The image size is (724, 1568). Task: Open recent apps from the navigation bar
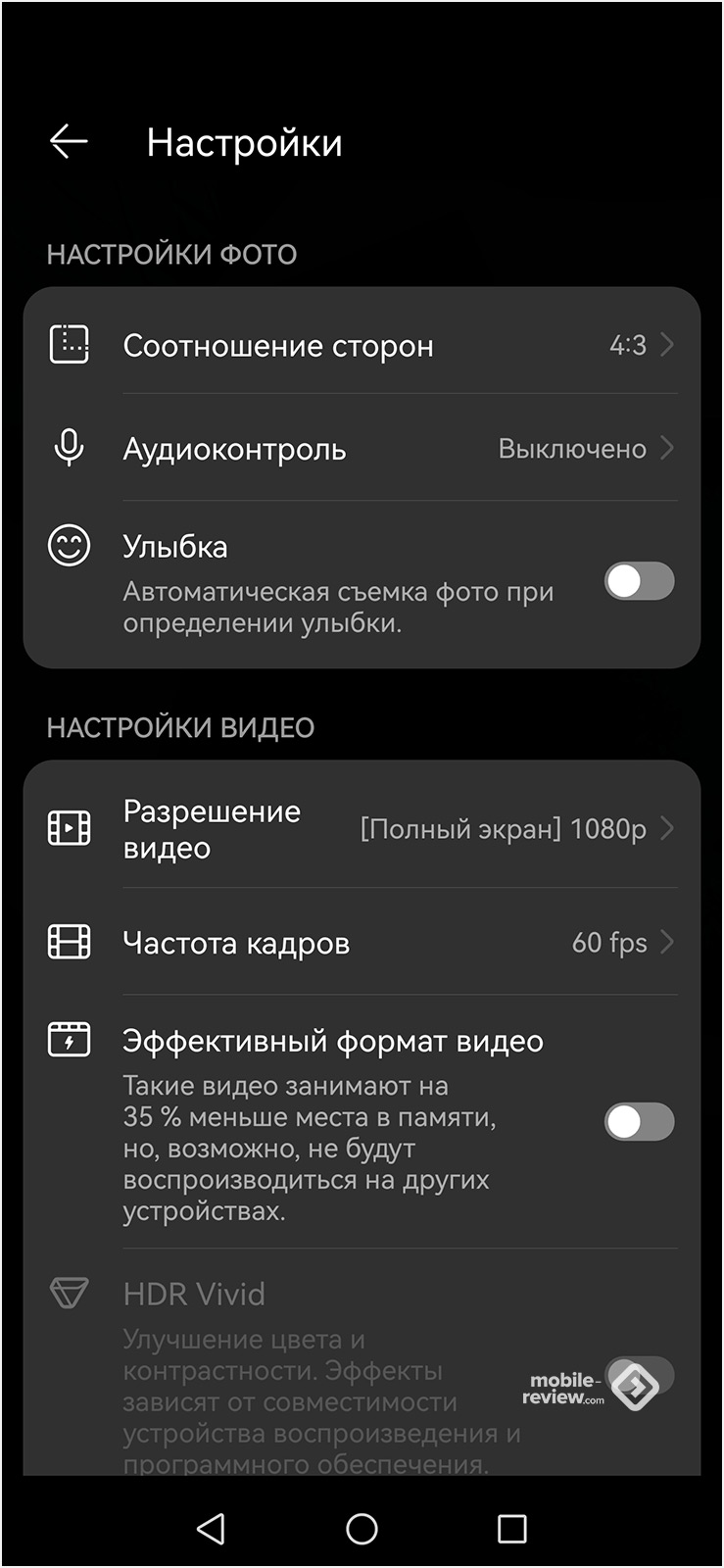click(x=511, y=1528)
